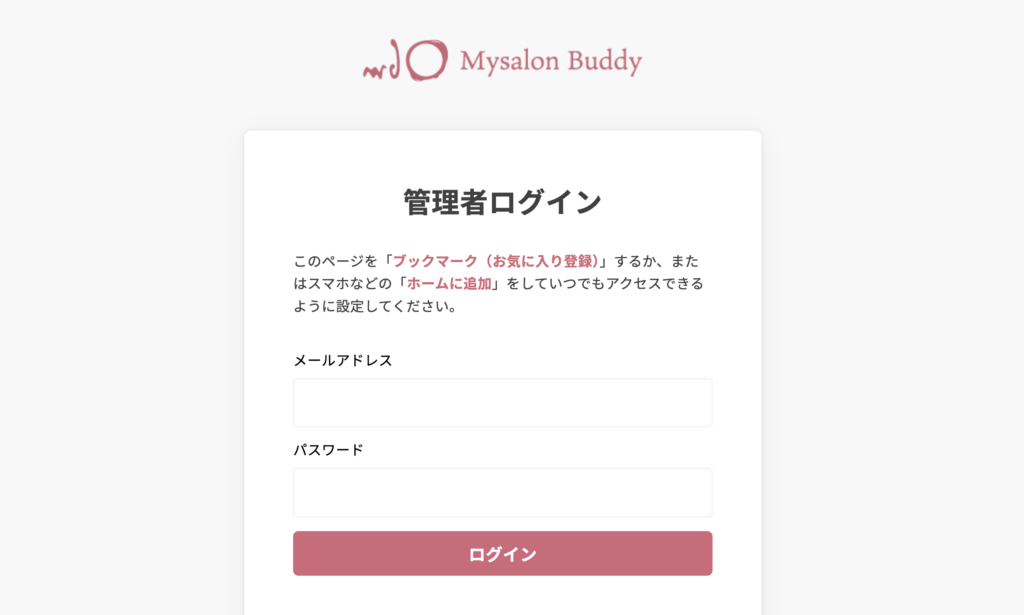Focus the メールアドレス email field
This screenshot has width=1024, height=615.
coord(502,402)
